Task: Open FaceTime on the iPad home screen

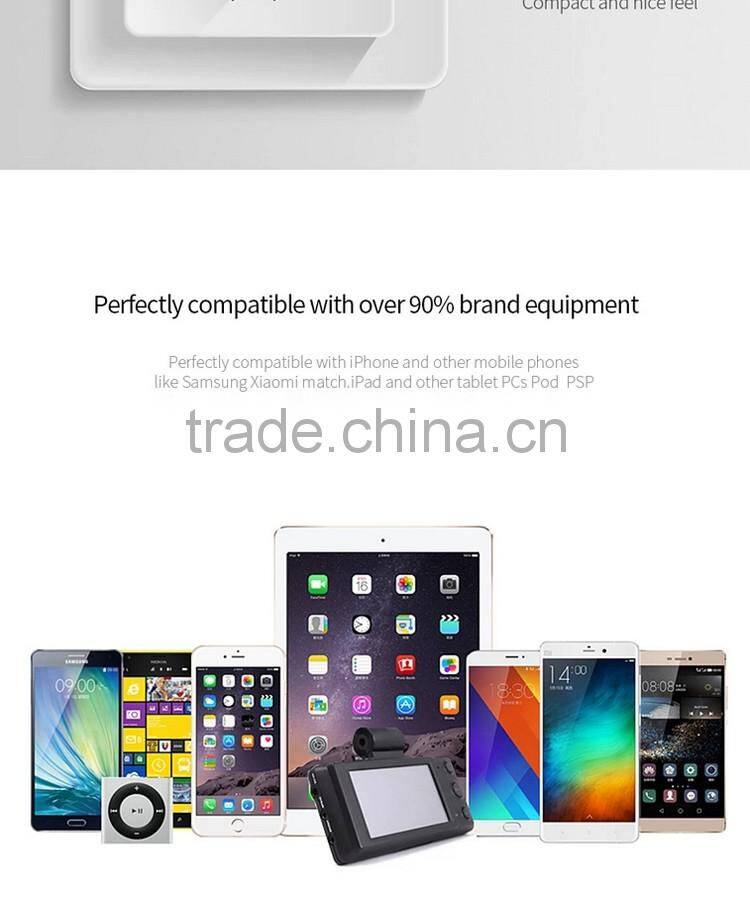Action: (x=316, y=583)
